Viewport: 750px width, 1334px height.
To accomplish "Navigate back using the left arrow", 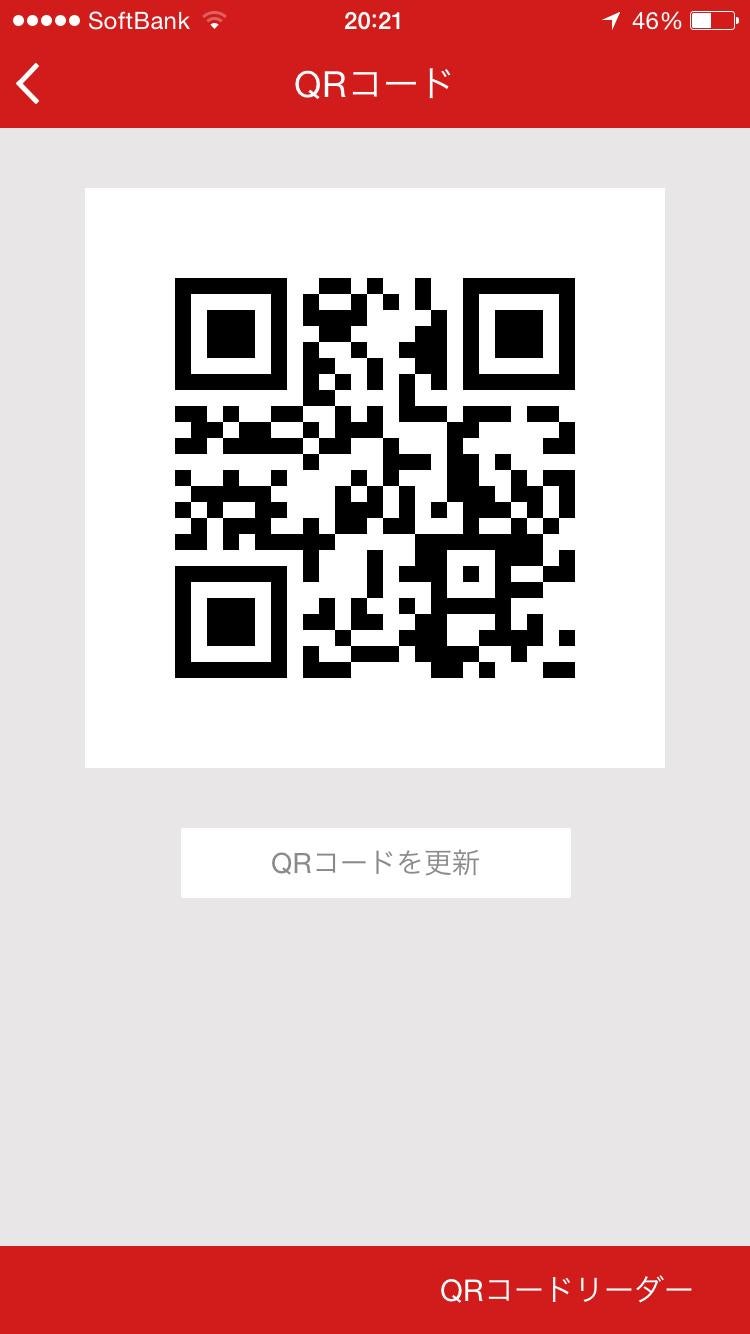I will 28,84.
